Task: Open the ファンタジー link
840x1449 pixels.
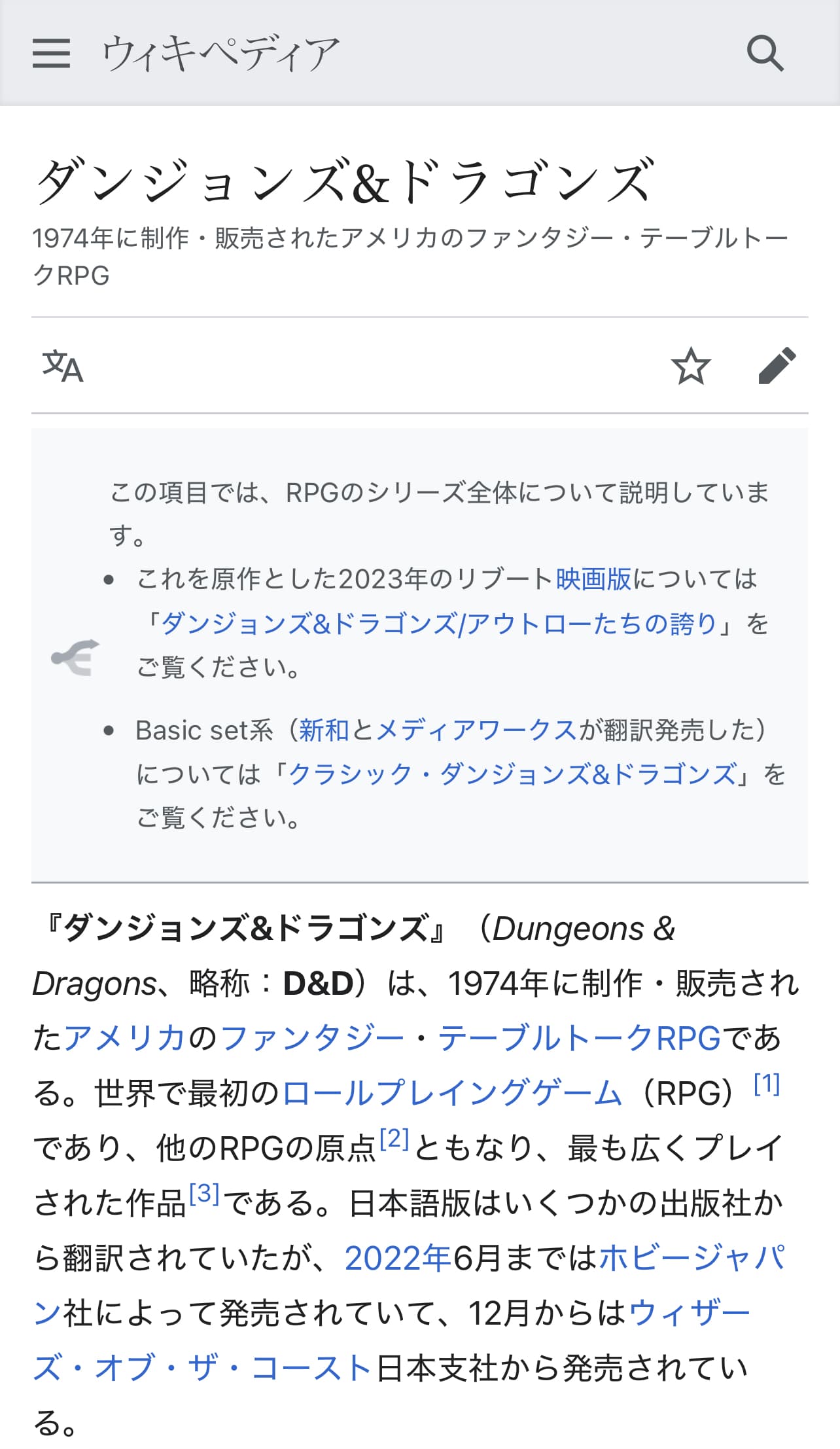Action: 313,1038
